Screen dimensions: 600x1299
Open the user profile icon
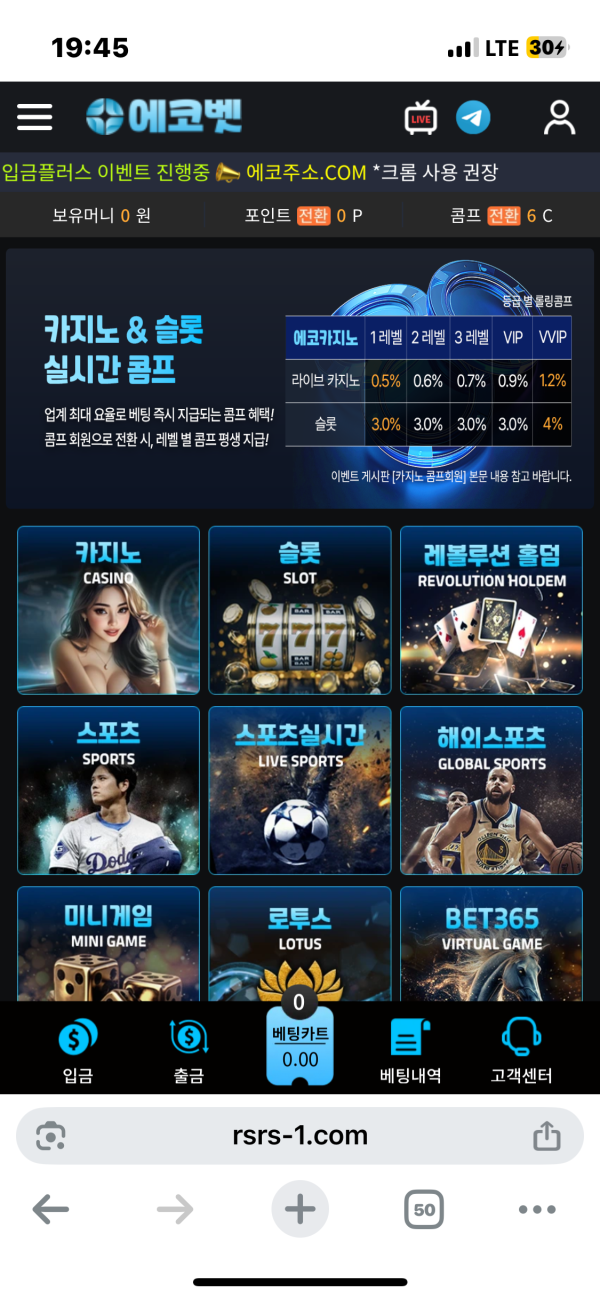point(559,117)
